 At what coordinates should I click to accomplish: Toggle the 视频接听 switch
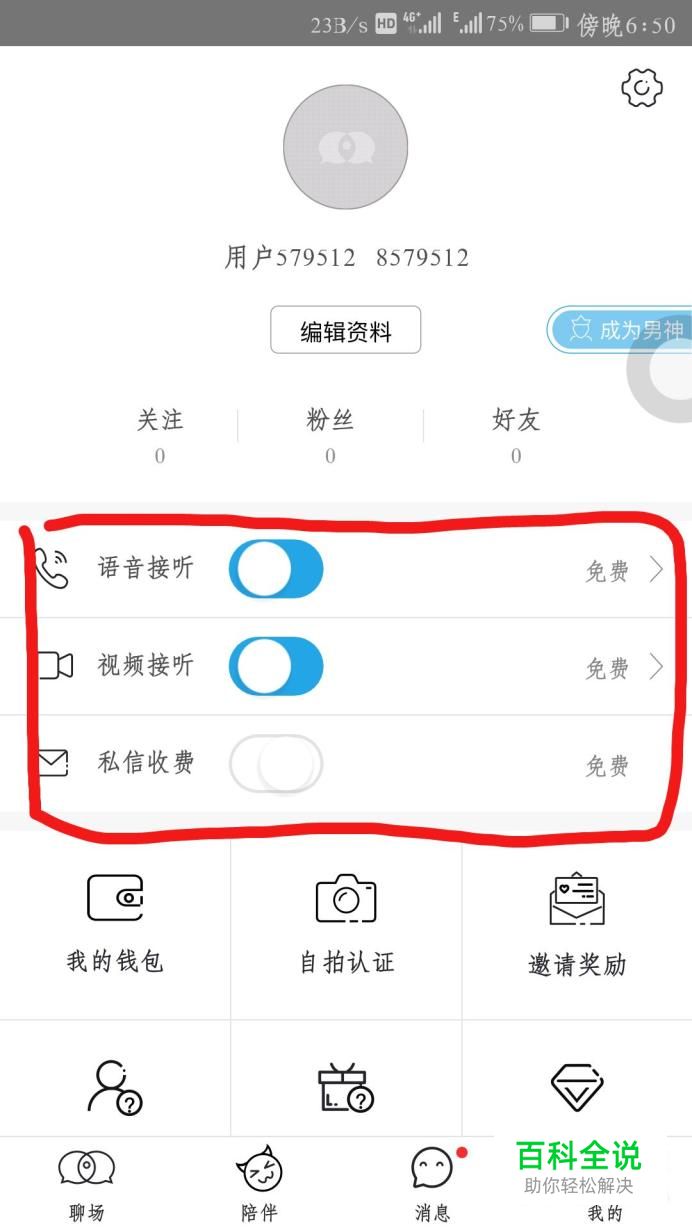coord(276,666)
